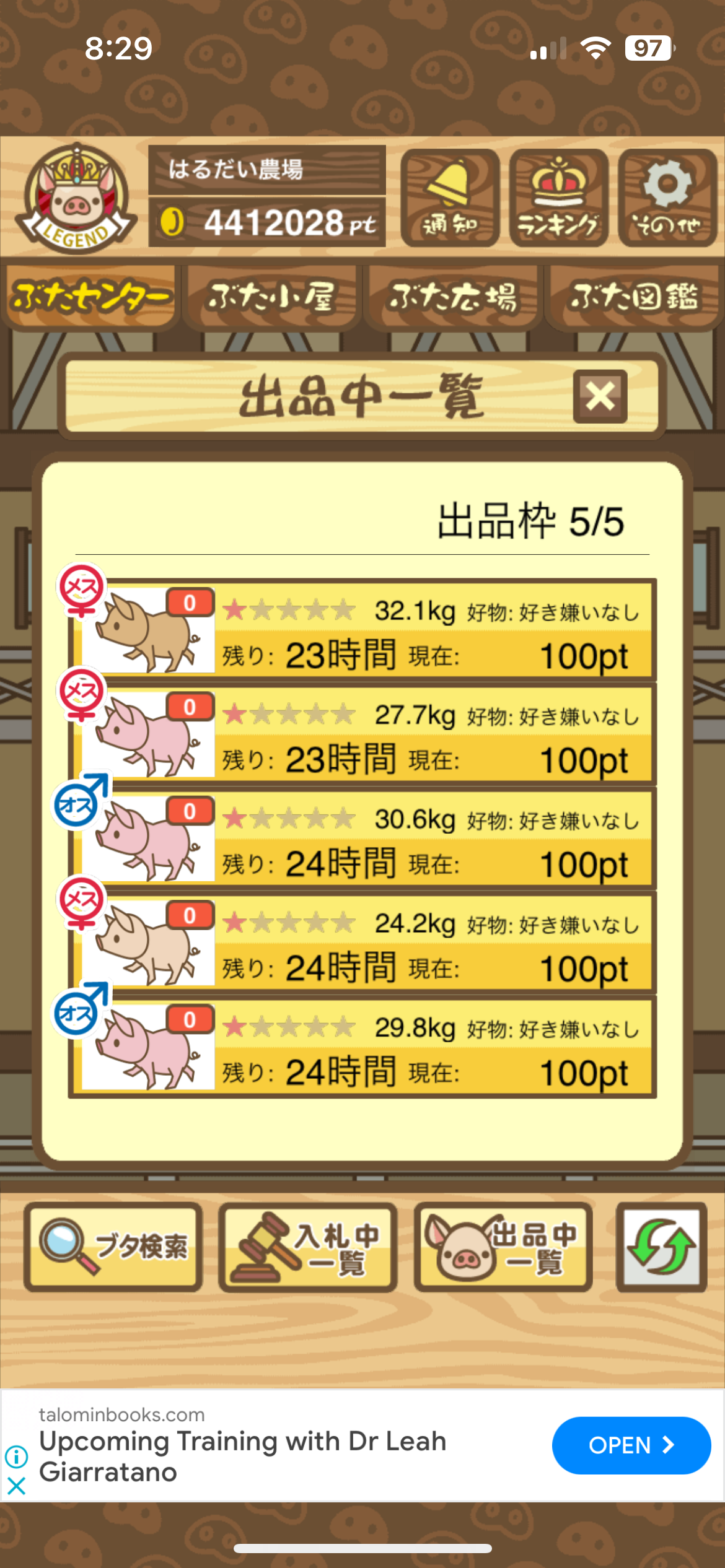725x1568 pixels.
Task: Switch to the ぶた図鑑 tab
Action: pos(634,297)
